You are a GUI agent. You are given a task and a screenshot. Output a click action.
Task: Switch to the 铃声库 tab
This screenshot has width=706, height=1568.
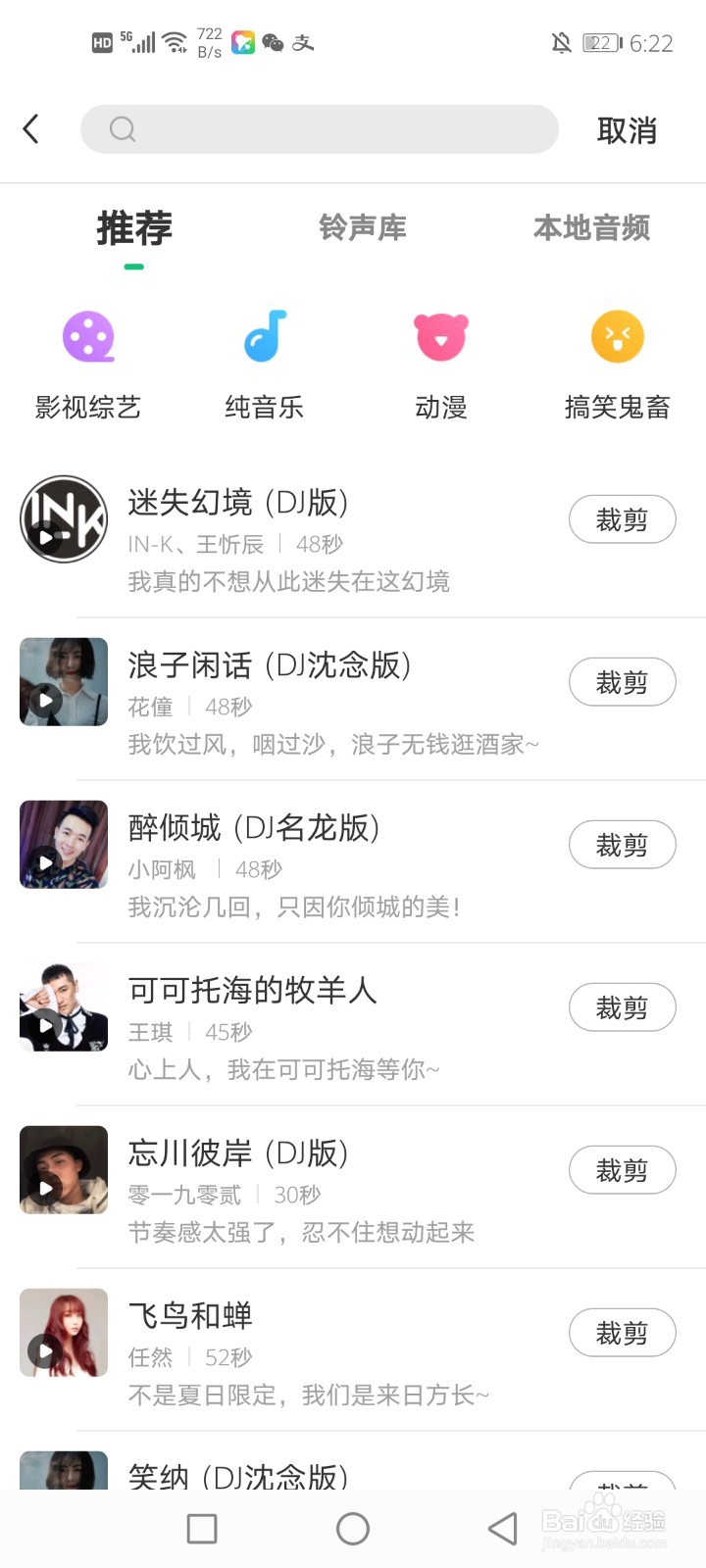coord(363,227)
